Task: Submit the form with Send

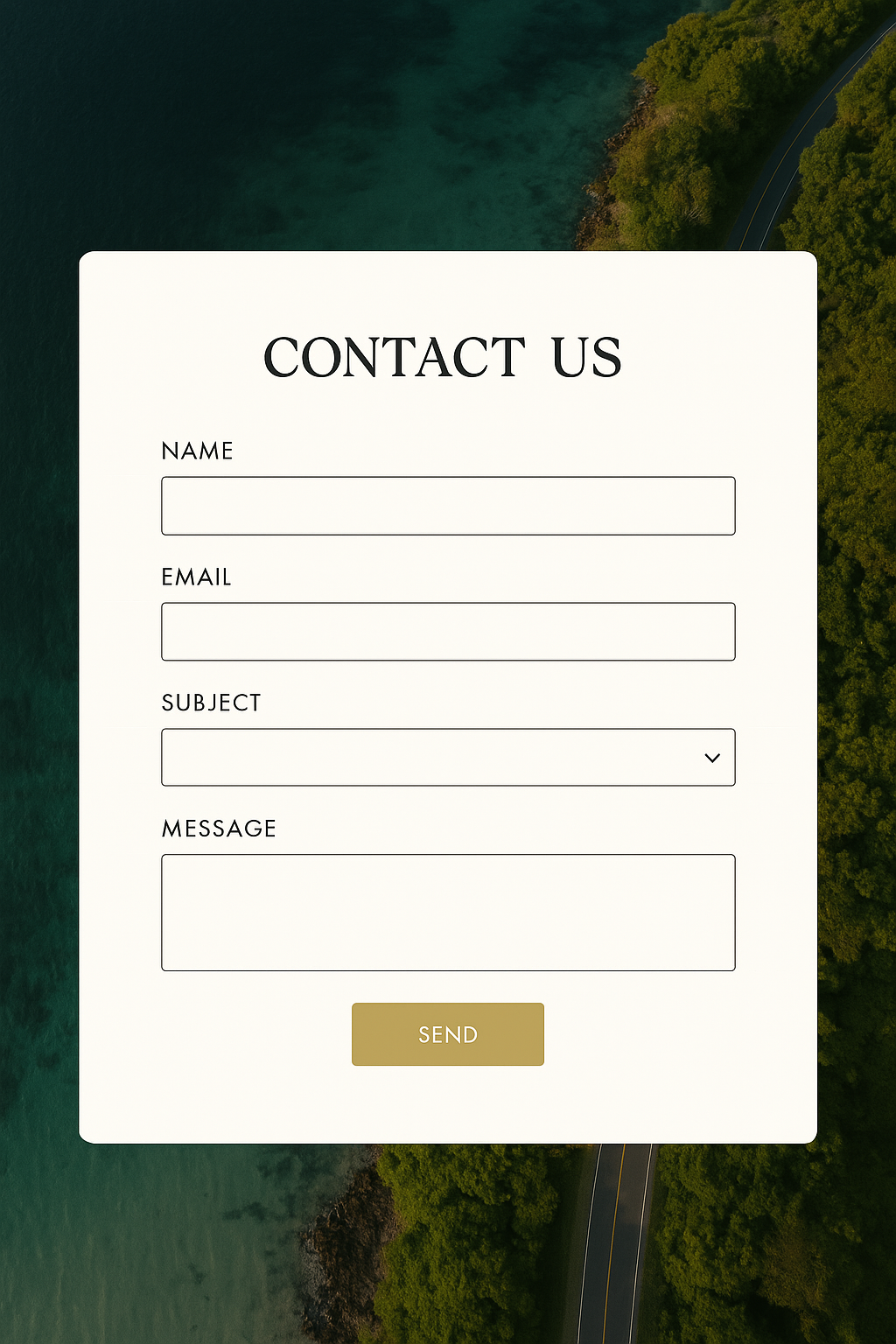Action: click(448, 1034)
